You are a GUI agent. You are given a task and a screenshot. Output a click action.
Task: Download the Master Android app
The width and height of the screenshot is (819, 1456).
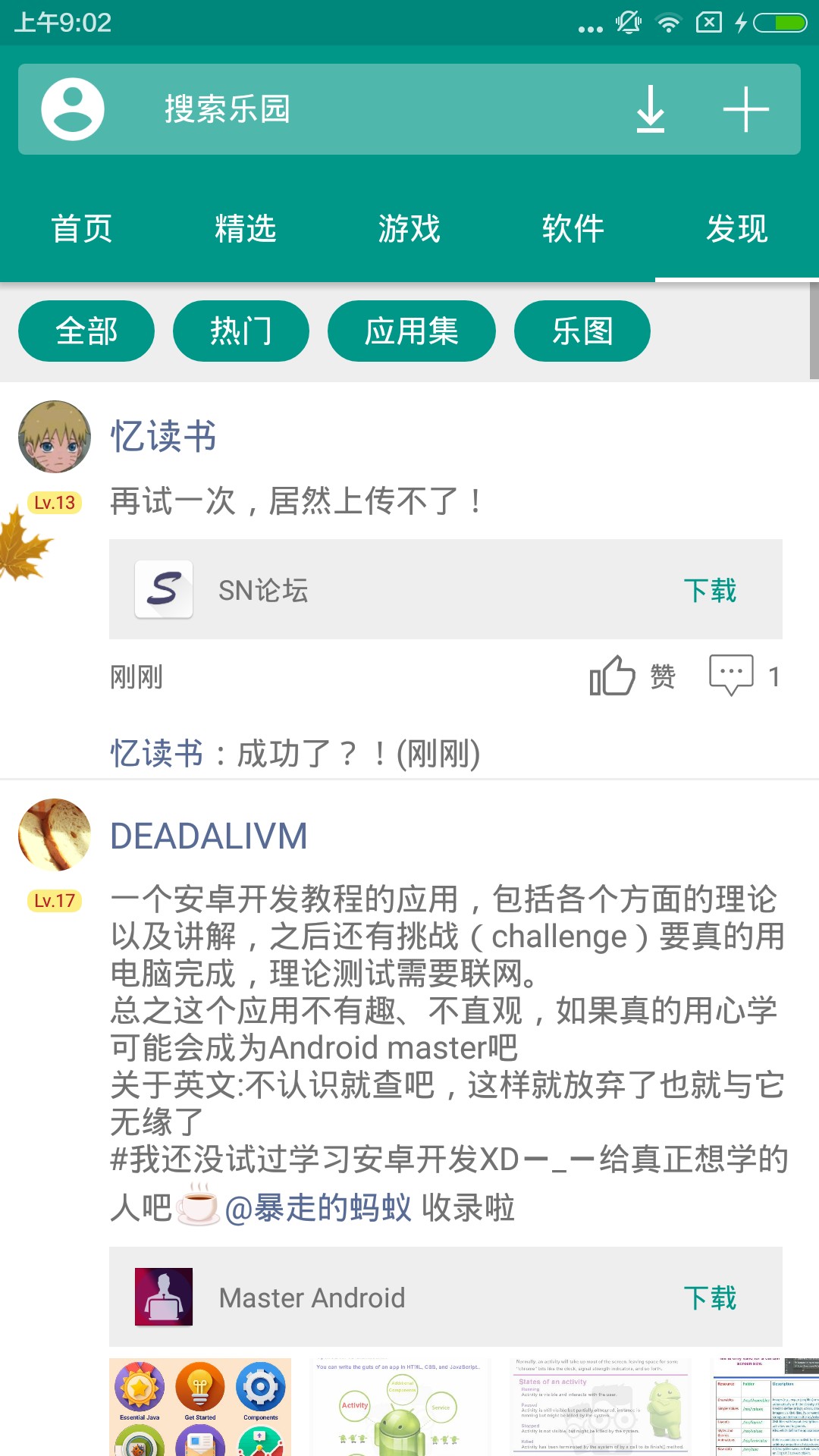(x=710, y=1298)
